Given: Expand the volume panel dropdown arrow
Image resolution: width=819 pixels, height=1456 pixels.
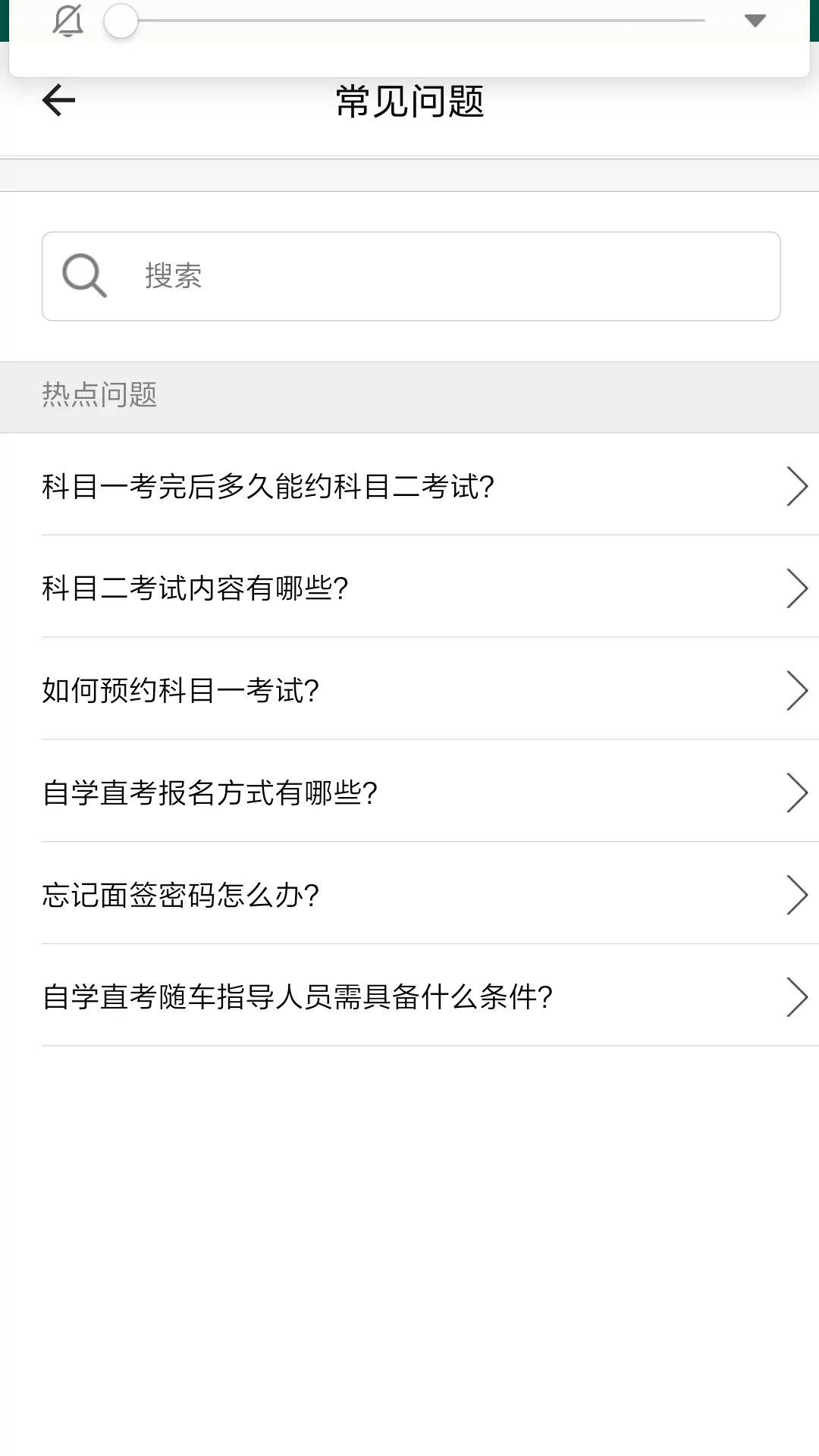Looking at the screenshot, I should (755, 20).
